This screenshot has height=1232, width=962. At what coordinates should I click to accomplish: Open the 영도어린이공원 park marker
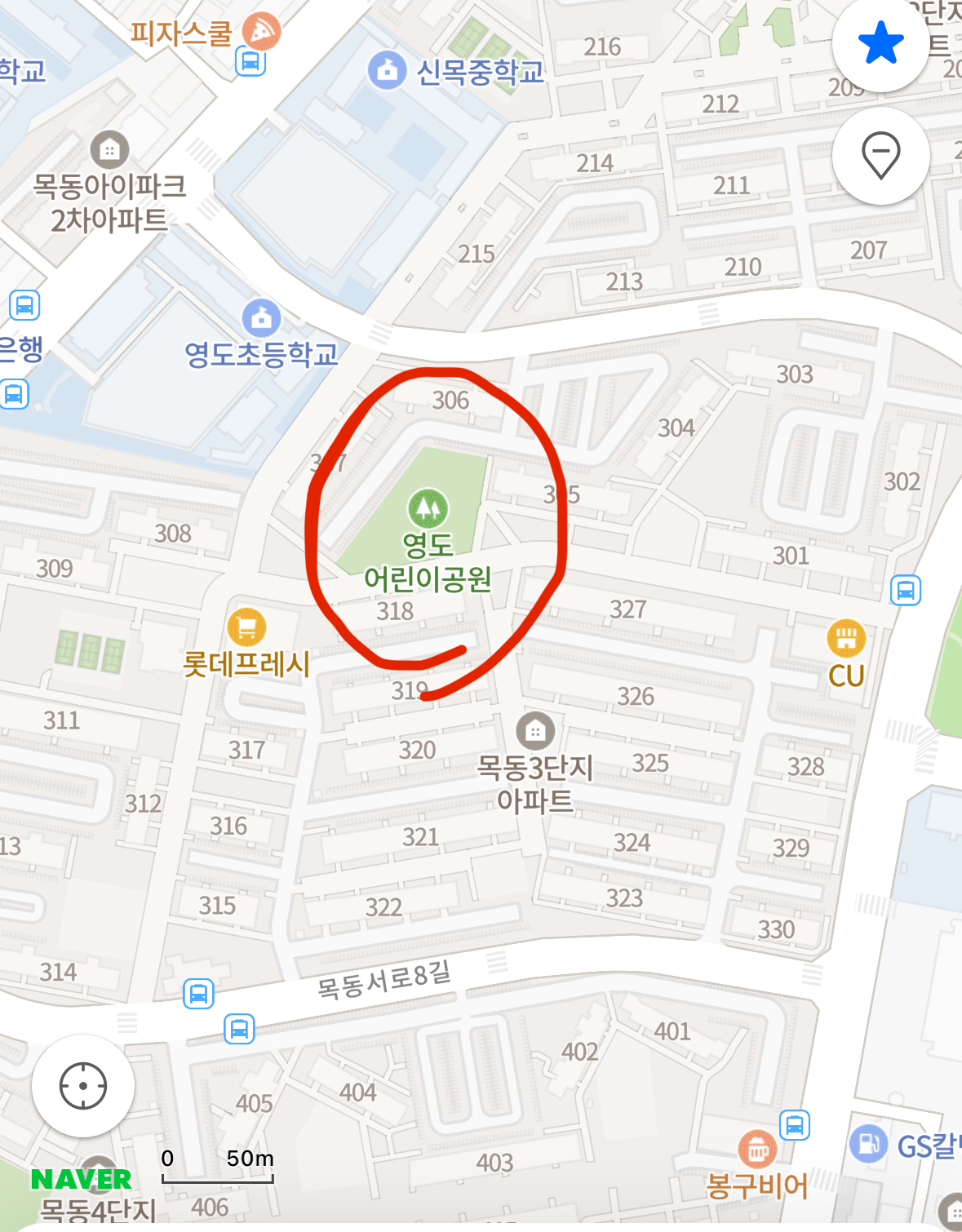point(428,508)
